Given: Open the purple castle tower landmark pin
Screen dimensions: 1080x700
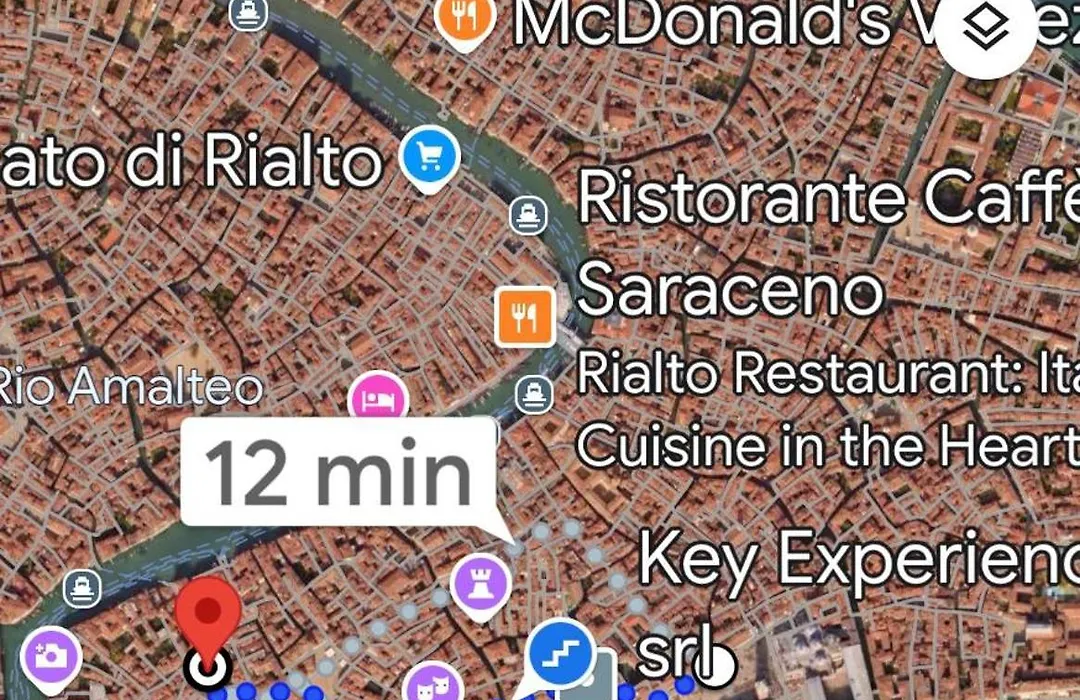Looking at the screenshot, I should tap(481, 582).
